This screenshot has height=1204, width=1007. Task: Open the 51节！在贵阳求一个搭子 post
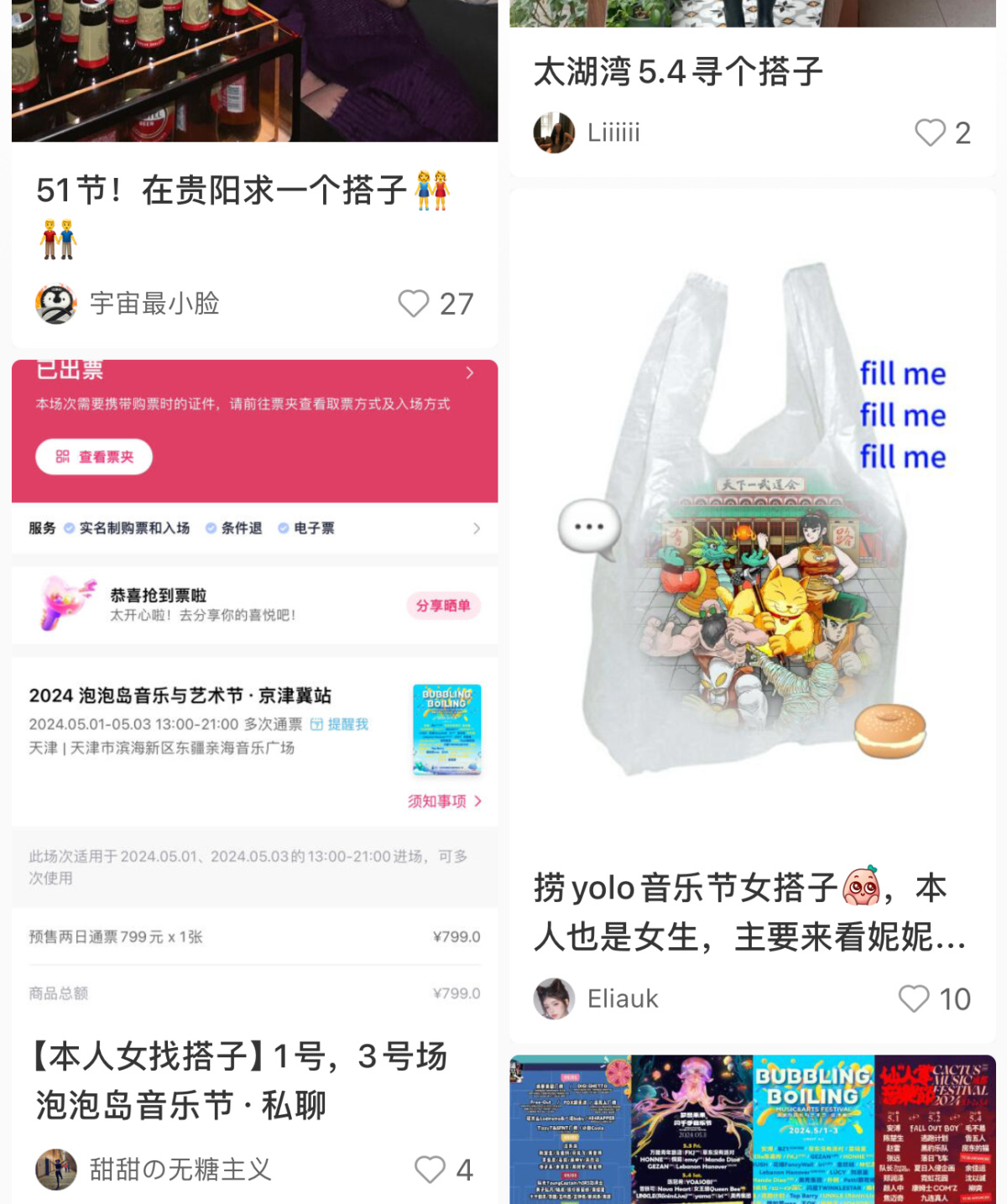243,191
